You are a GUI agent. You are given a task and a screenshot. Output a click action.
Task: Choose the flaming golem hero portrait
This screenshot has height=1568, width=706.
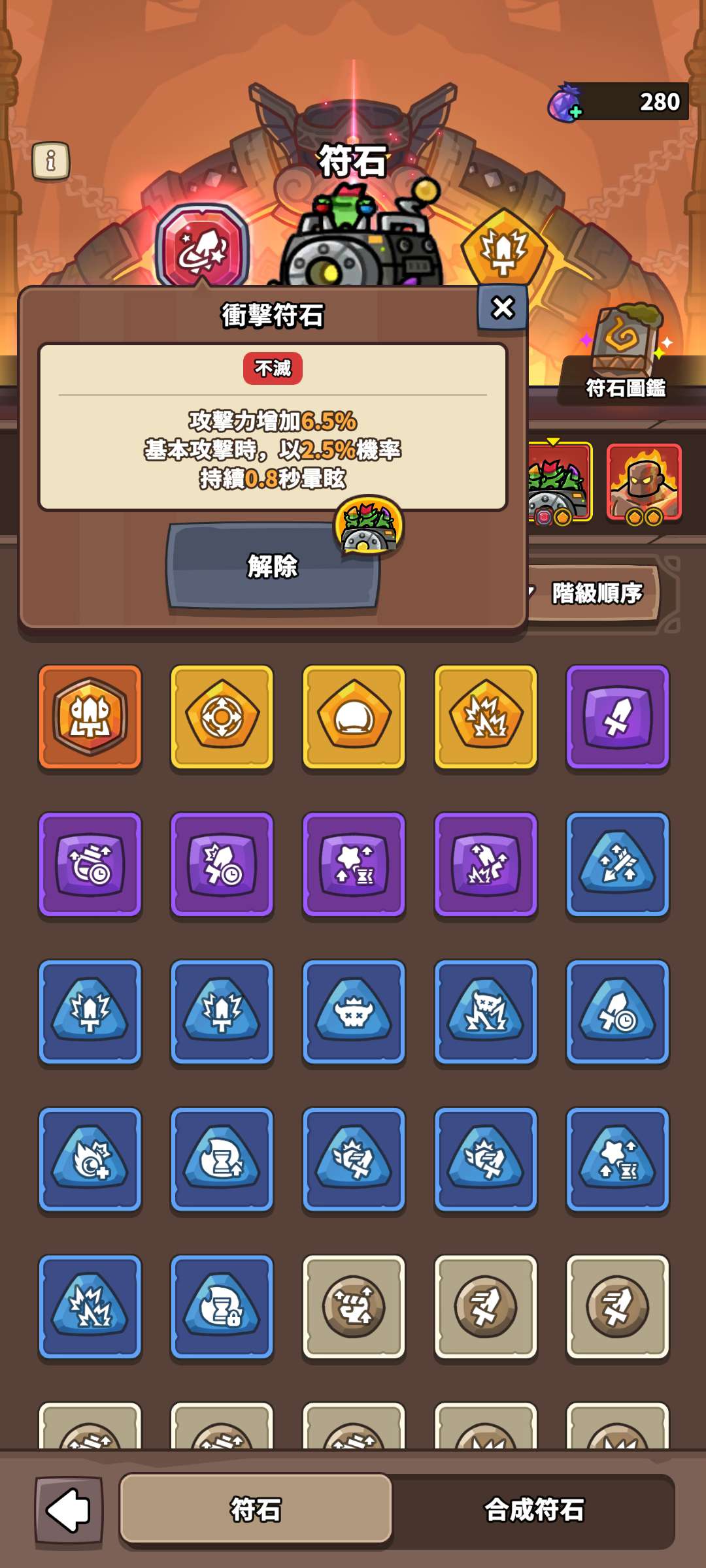pyautogui.click(x=644, y=483)
